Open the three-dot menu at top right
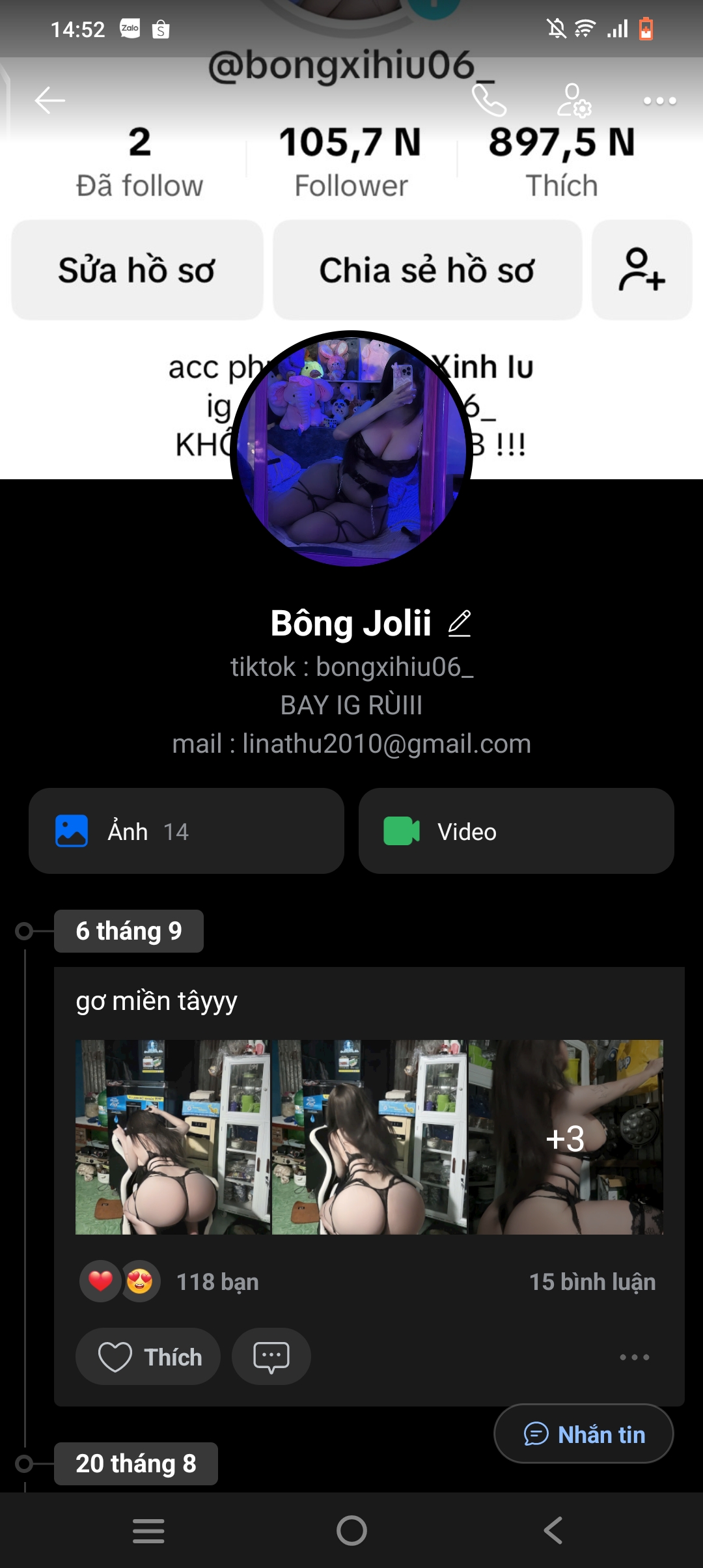703x1568 pixels. click(x=659, y=101)
